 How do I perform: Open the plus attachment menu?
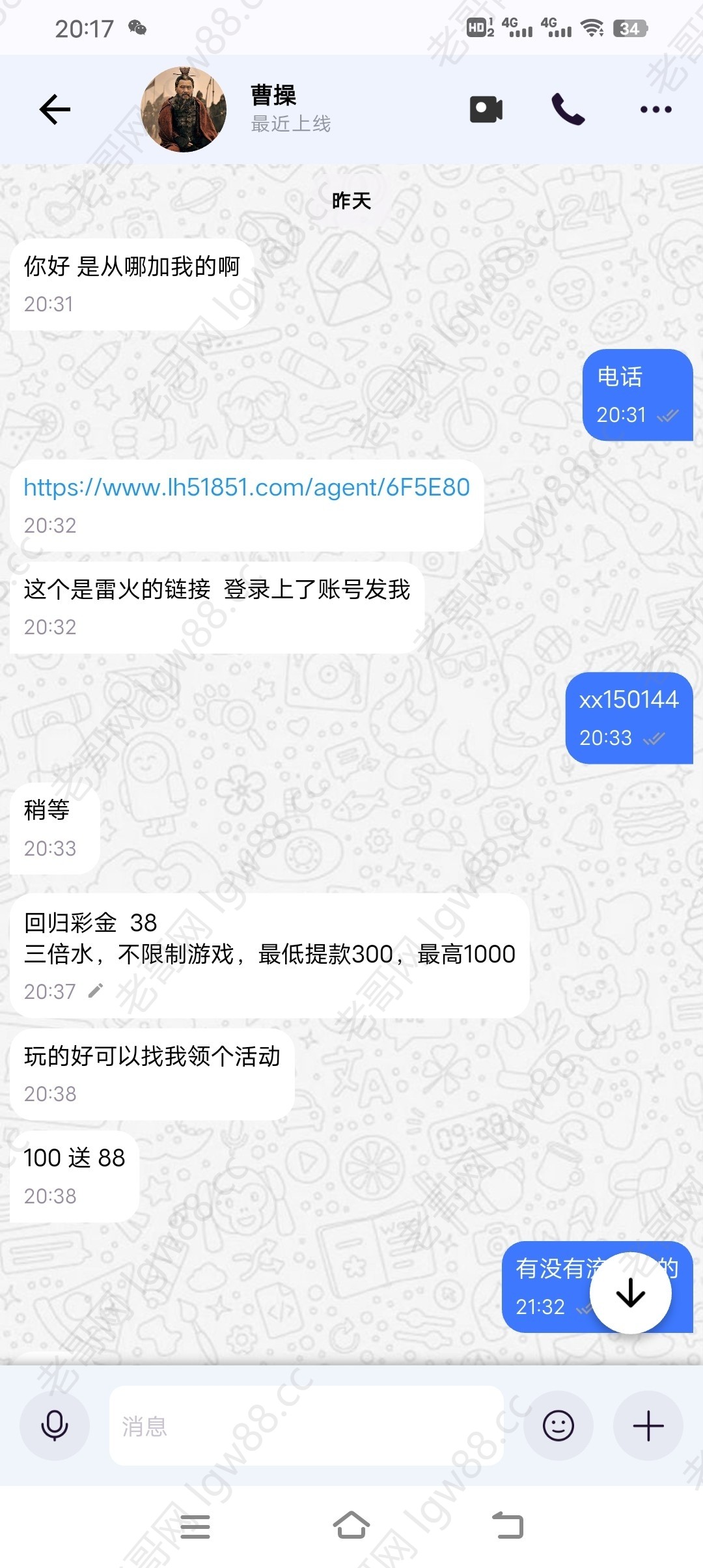click(648, 1426)
